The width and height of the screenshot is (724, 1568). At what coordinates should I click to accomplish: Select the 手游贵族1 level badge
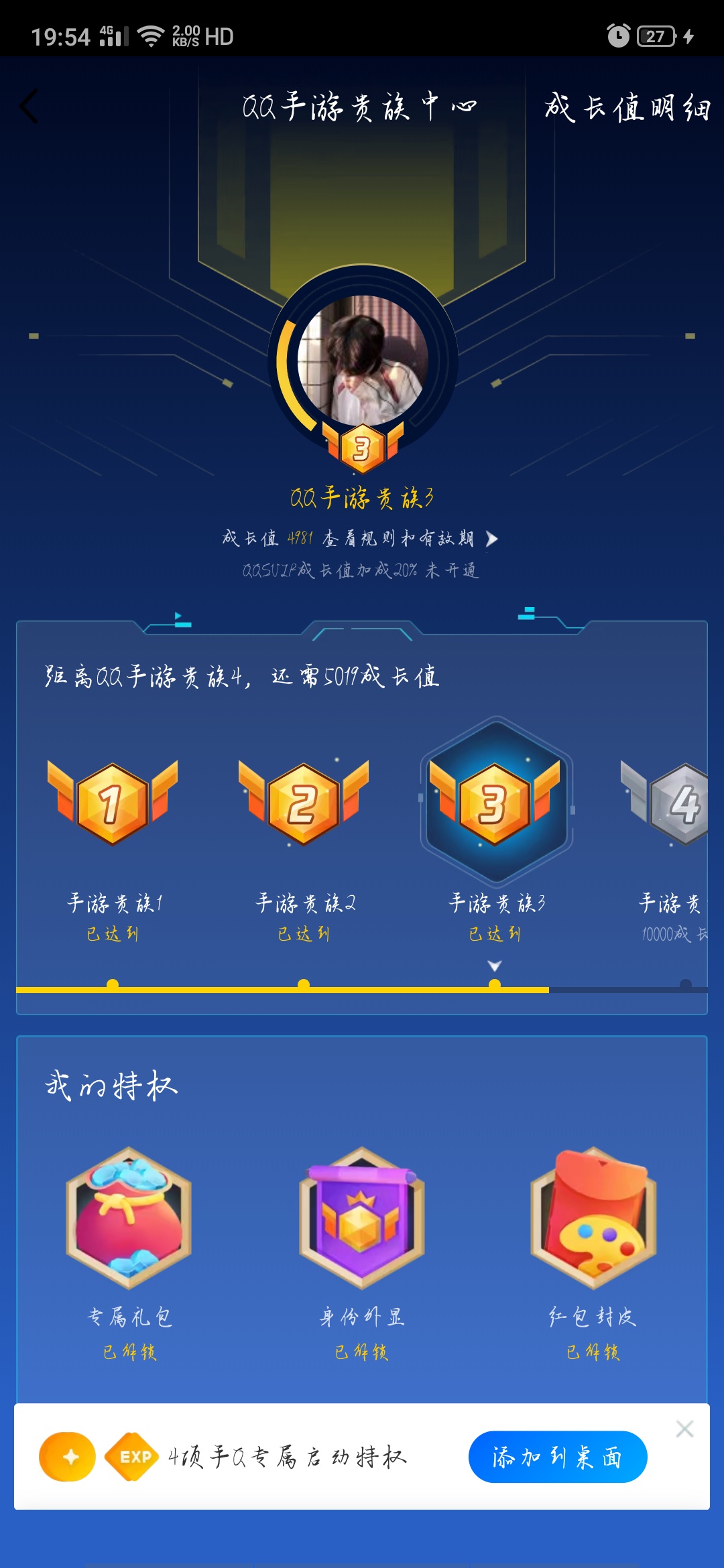113,803
